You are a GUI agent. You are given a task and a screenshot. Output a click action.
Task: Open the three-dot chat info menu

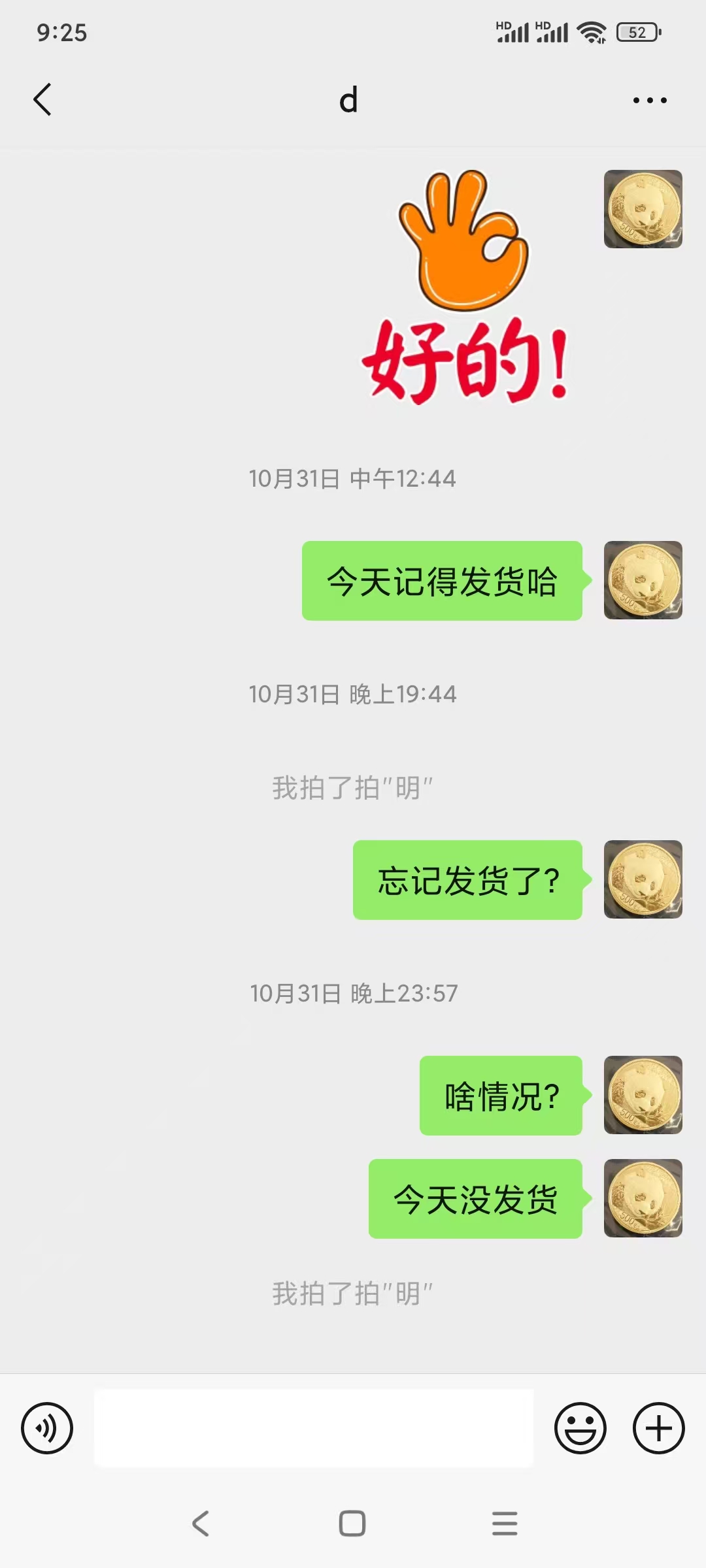pyautogui.click(x=650, y=101)
